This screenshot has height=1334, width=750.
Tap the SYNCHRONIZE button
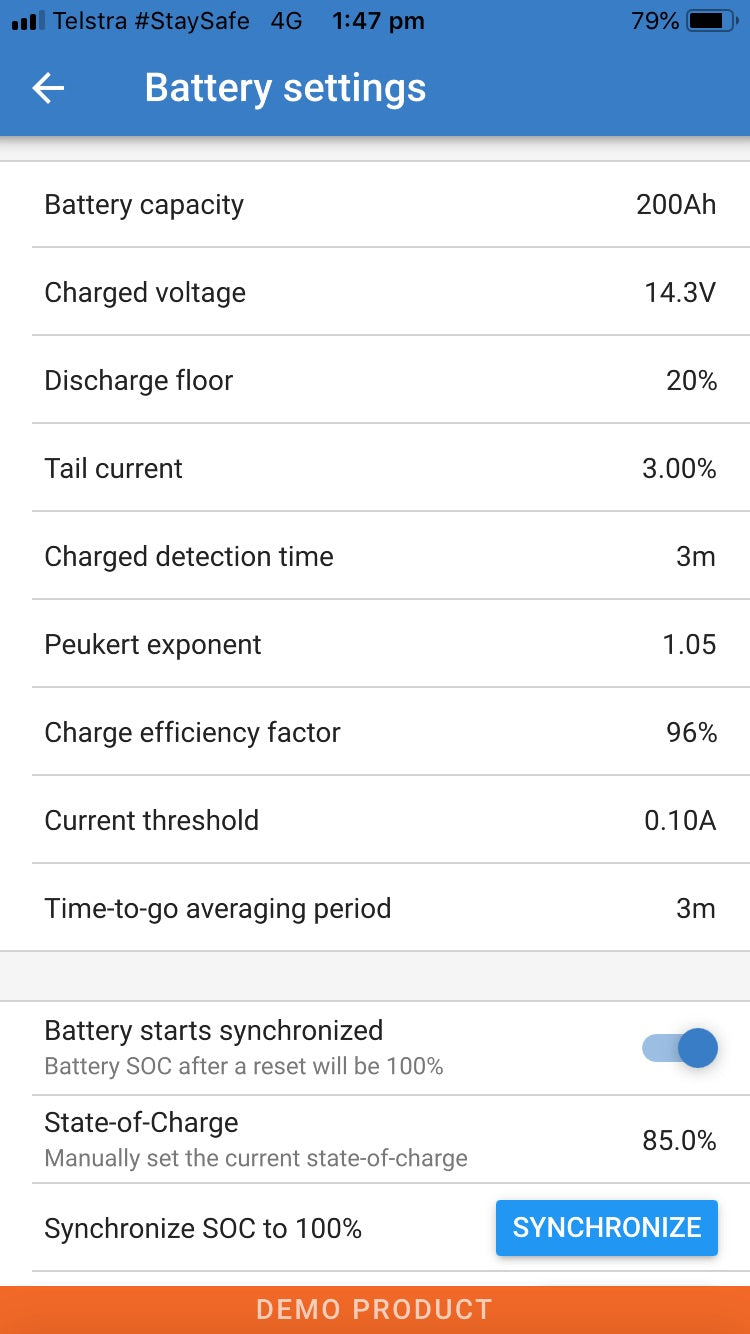pos(607,1228)
